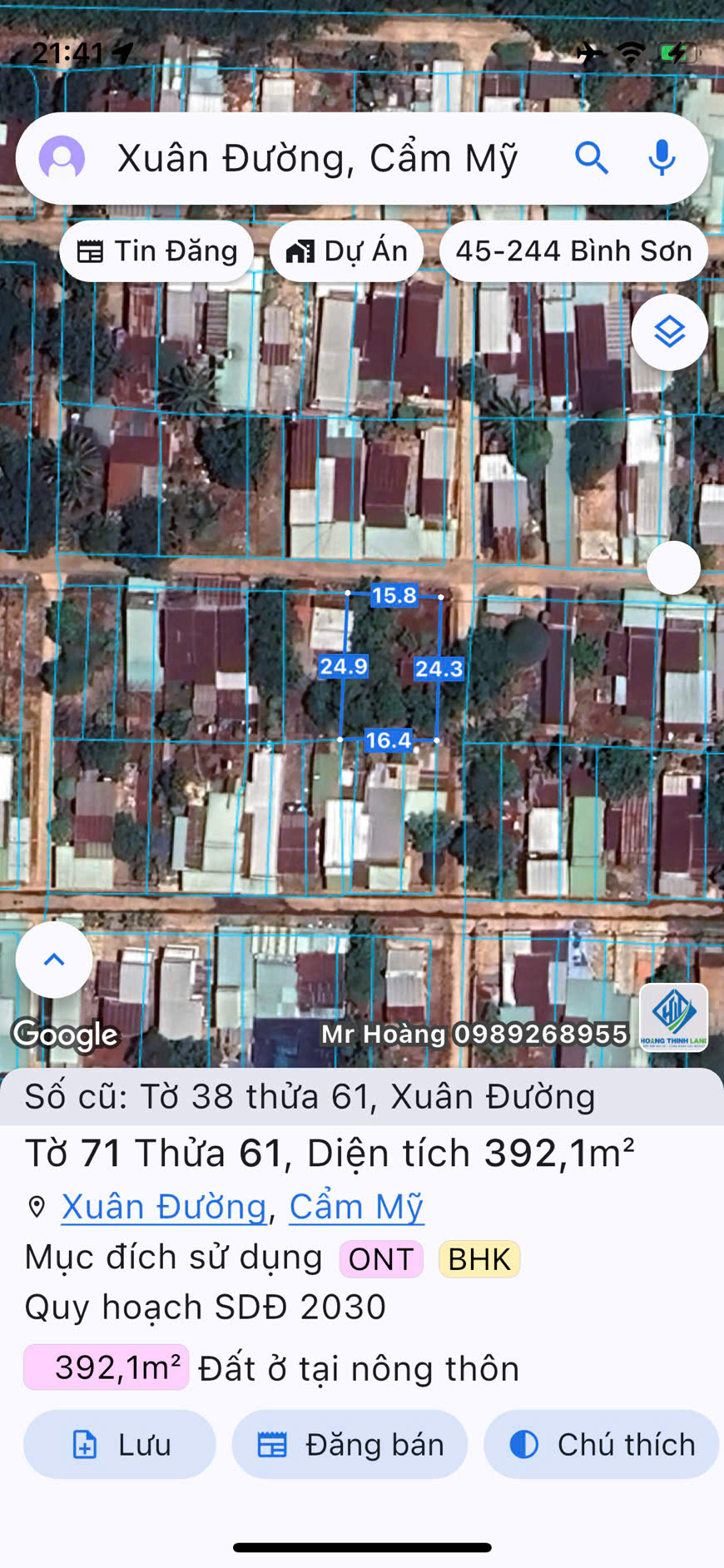Viewport: 724px width, 1568px height.
Task: Select the BHK land use tag
Action: (x=479, y=1259)
